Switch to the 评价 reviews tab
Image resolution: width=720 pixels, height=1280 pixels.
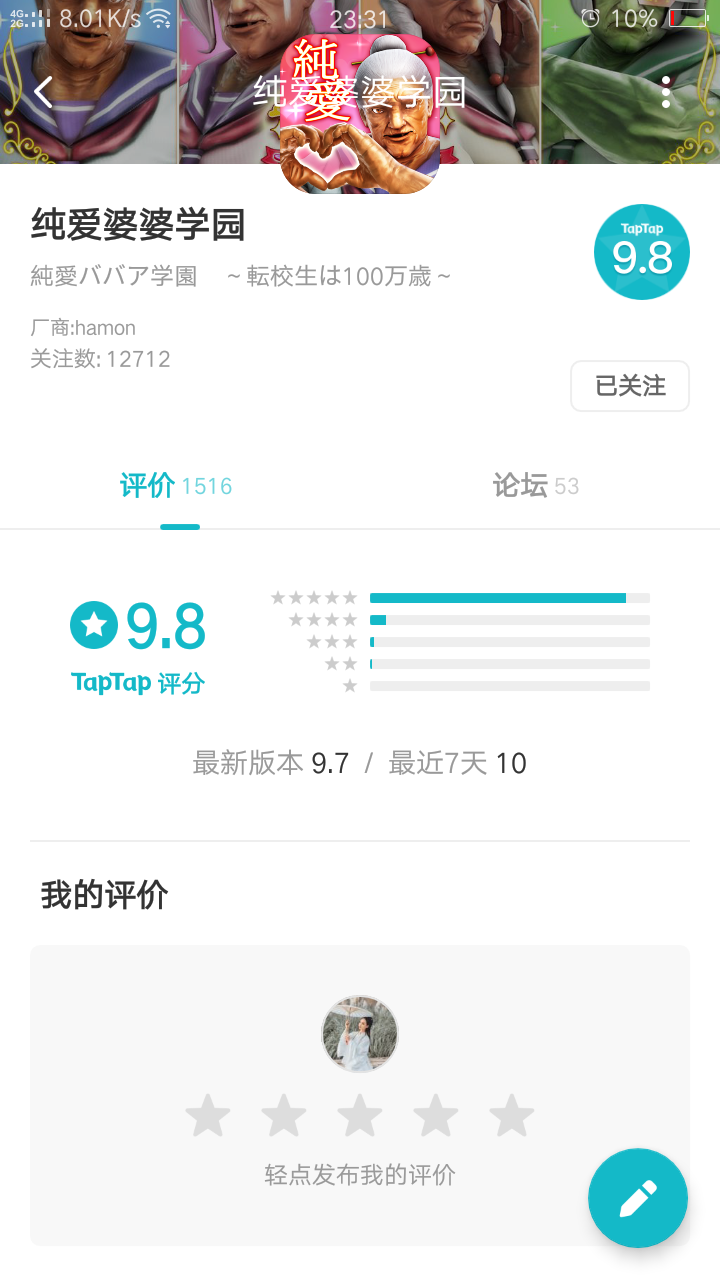(177, 487)
